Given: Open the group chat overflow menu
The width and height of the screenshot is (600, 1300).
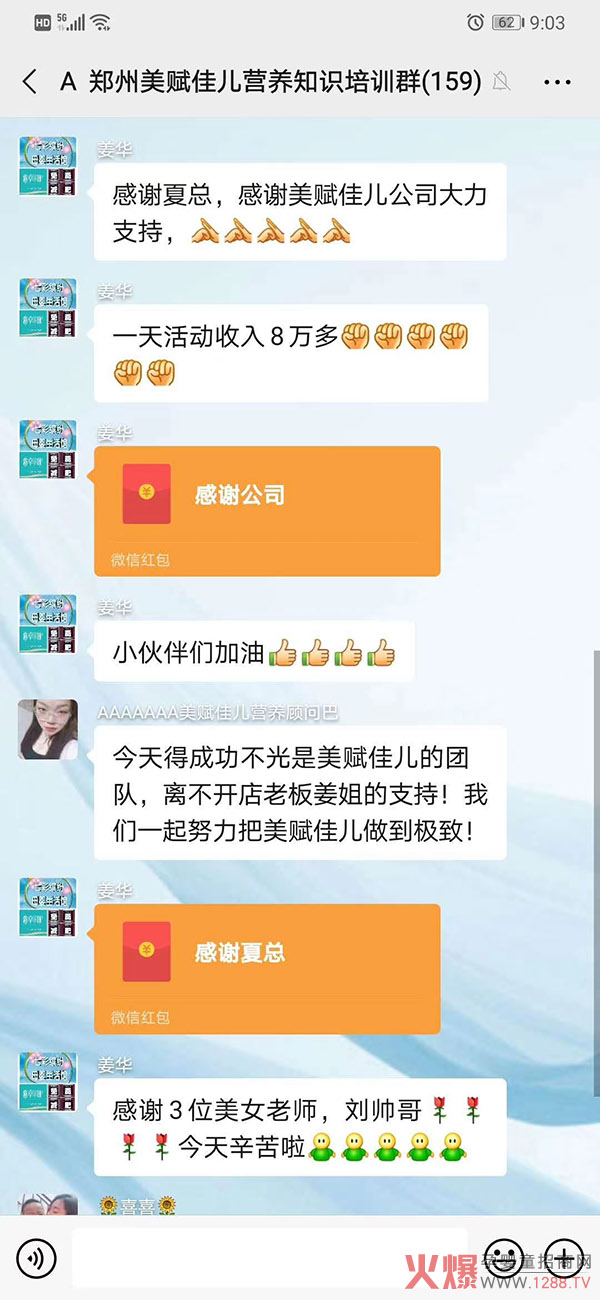Looking at the screenshot, I should coord(556,82).
